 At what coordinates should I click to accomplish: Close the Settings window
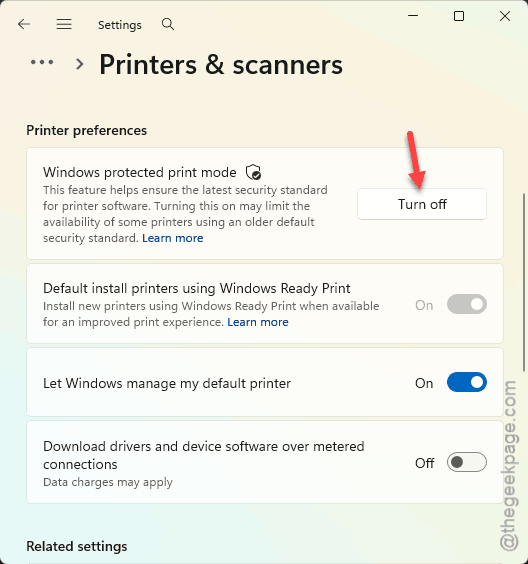click(505, 16)
